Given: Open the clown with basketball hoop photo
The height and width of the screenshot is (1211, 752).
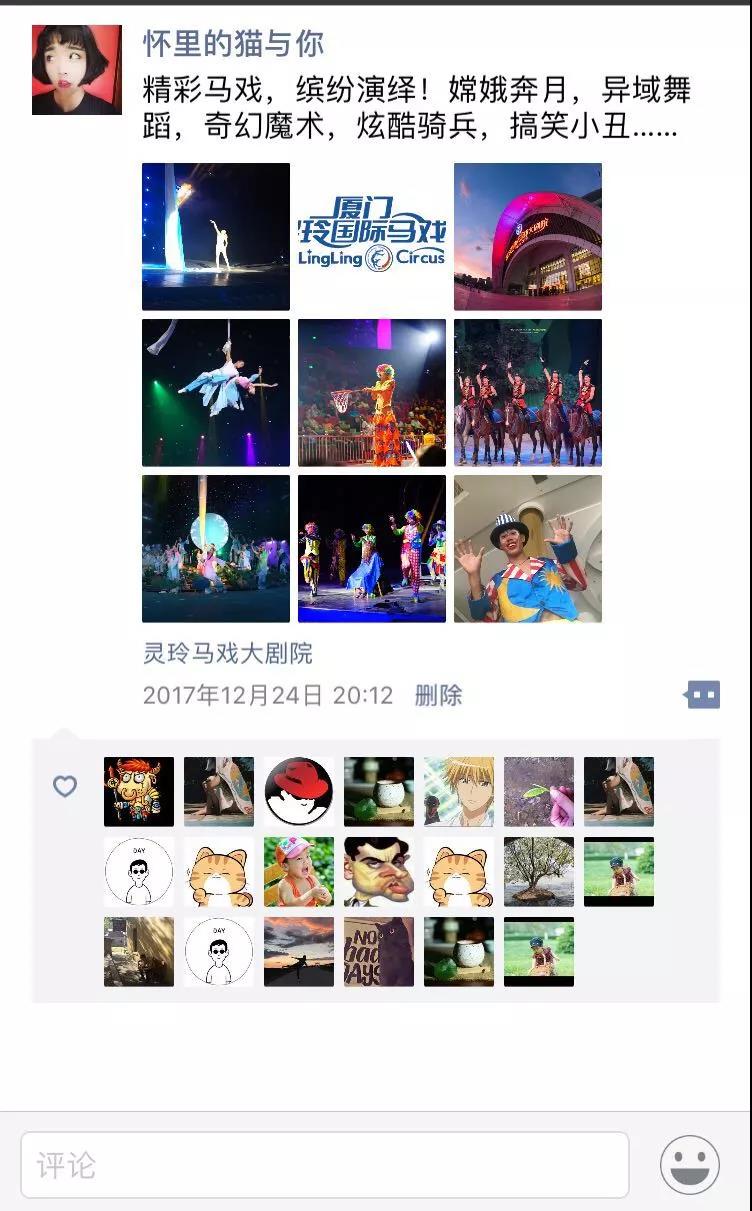Looking at the screenshot, I should click(x=371, y=393).
